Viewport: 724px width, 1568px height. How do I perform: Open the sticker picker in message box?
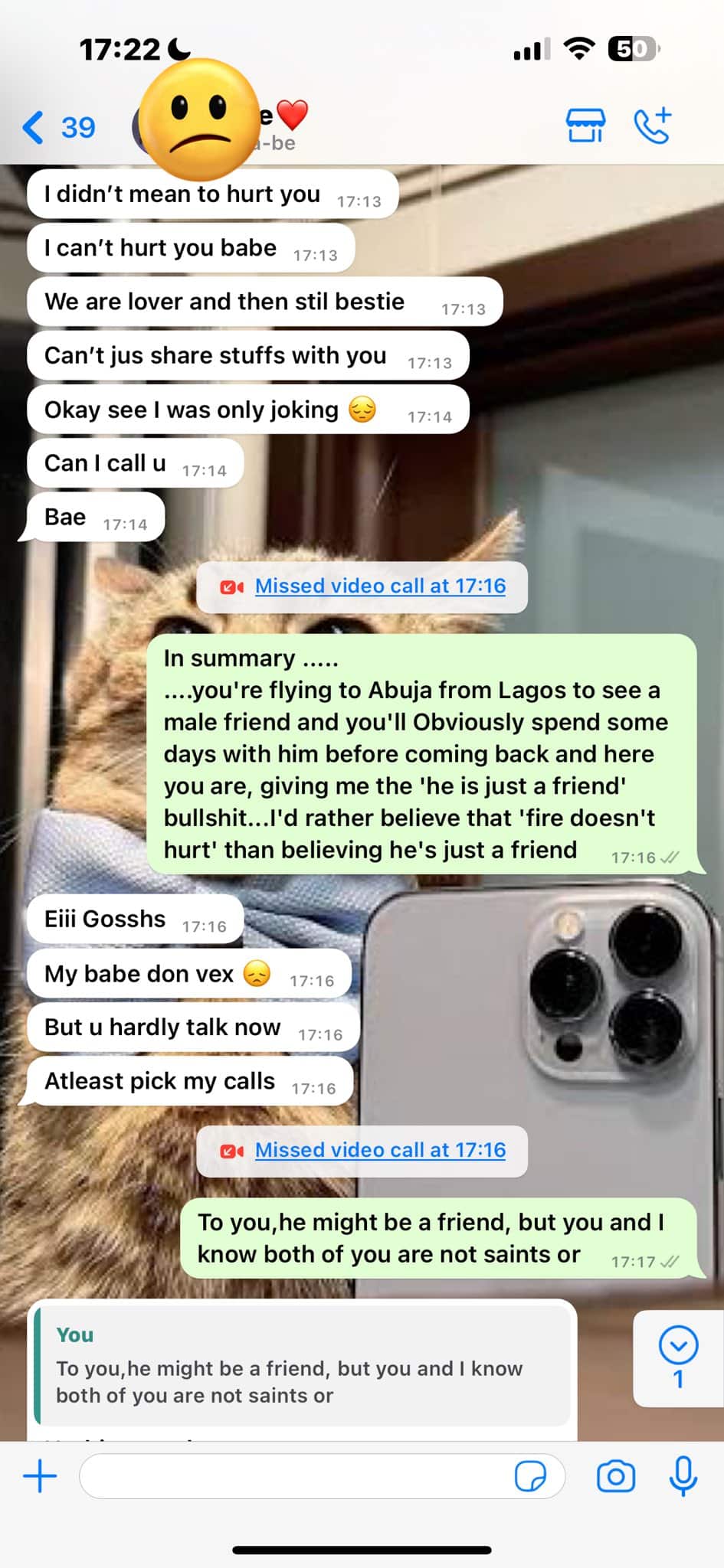click(530, 1476)
